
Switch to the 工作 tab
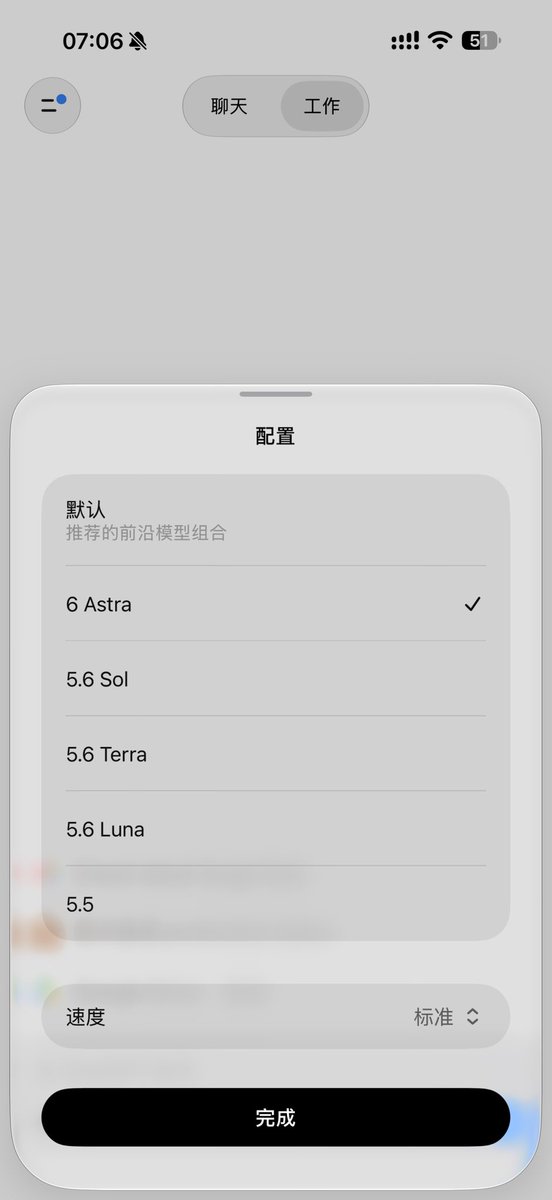pyautogui.click(x=322, y=106)
